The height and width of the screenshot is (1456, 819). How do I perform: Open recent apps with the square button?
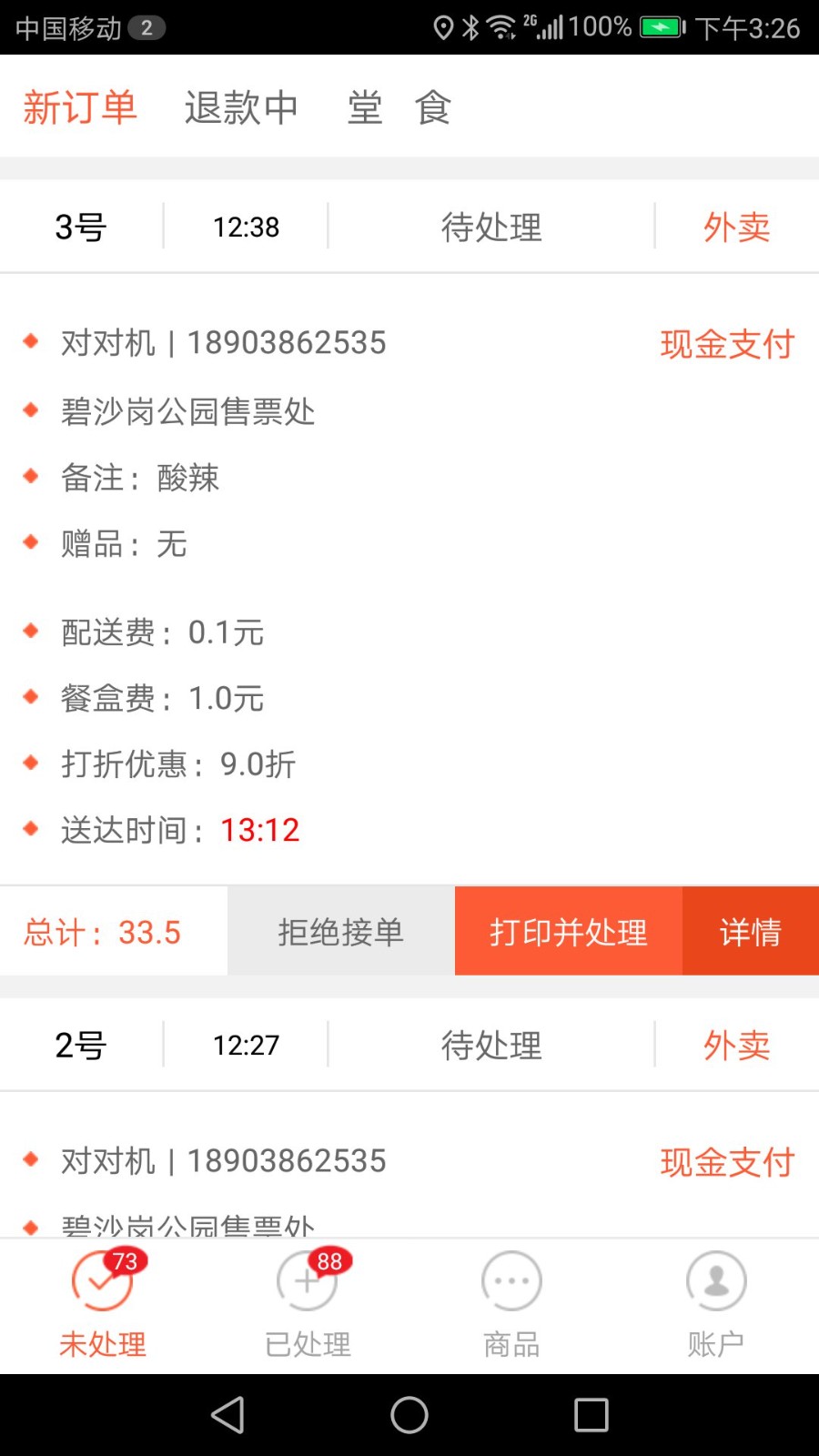pos(591,1415)
